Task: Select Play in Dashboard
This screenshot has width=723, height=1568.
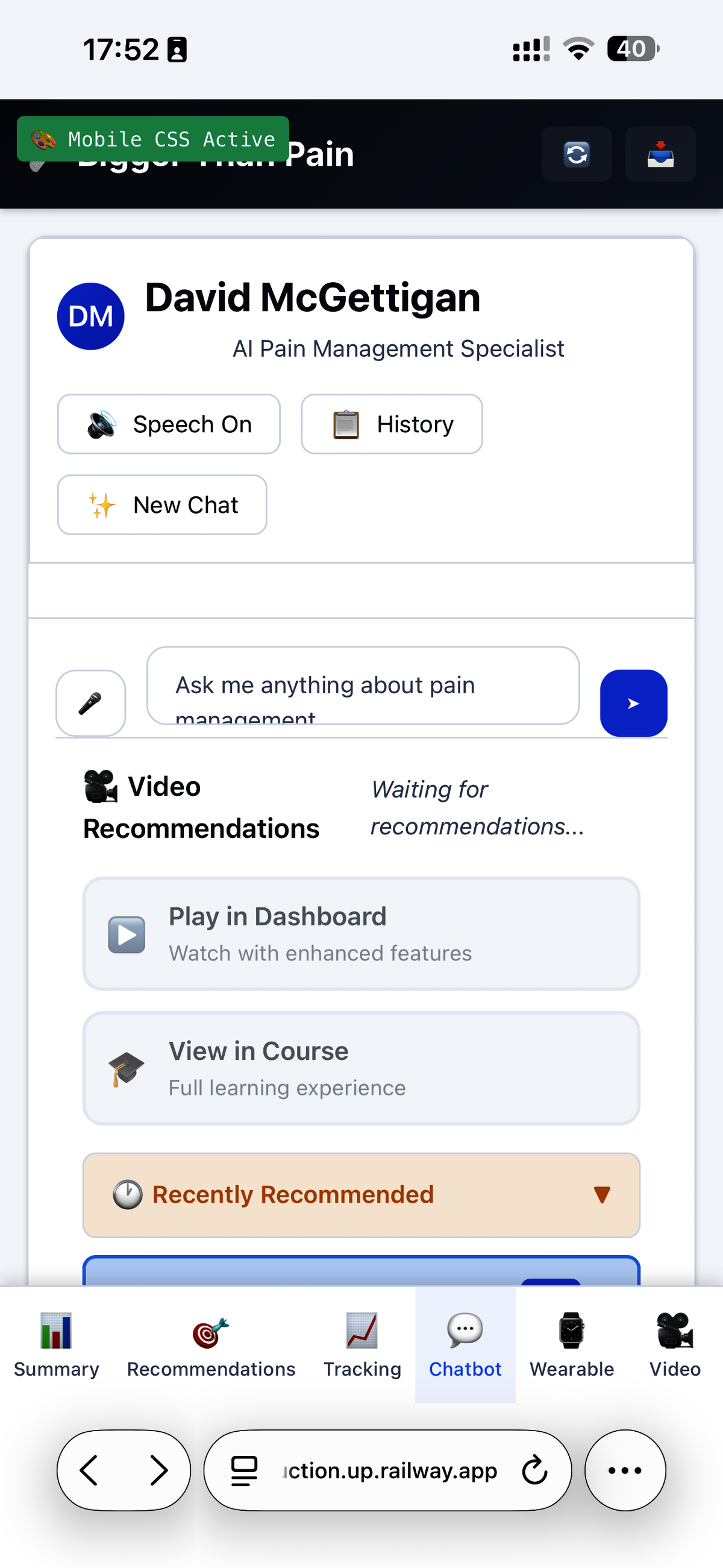Action: coord(361,934)
